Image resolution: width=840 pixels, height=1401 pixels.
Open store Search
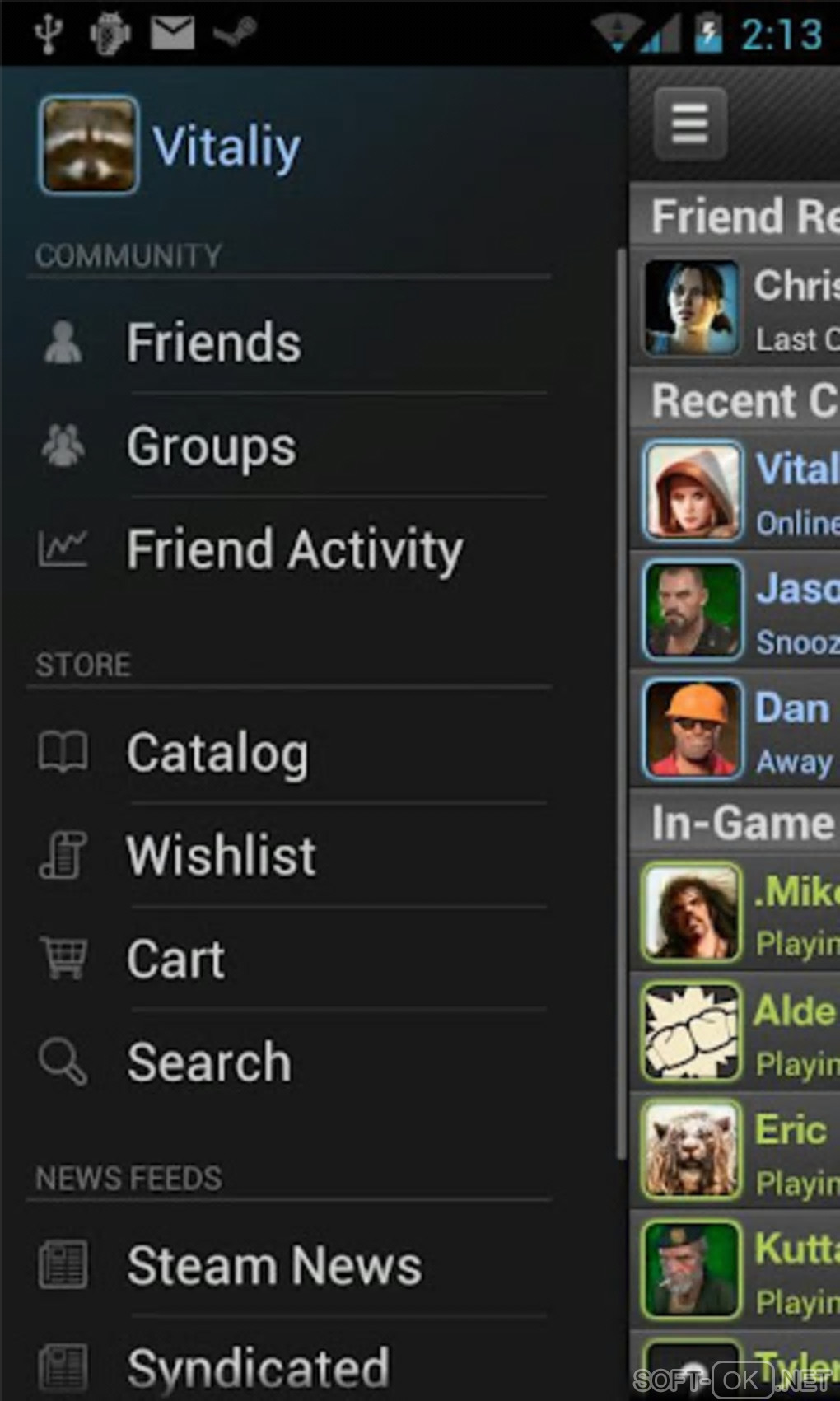209,1062
